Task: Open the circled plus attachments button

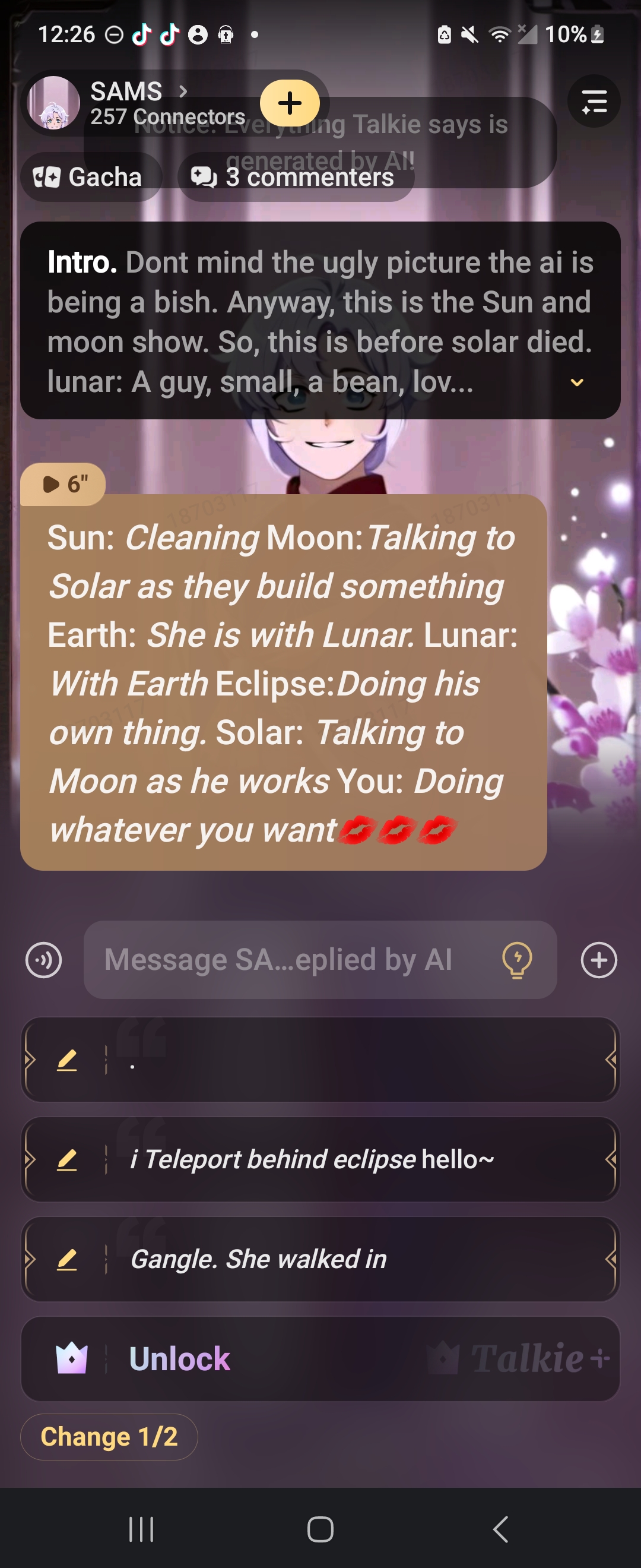Action: point(598,960)
